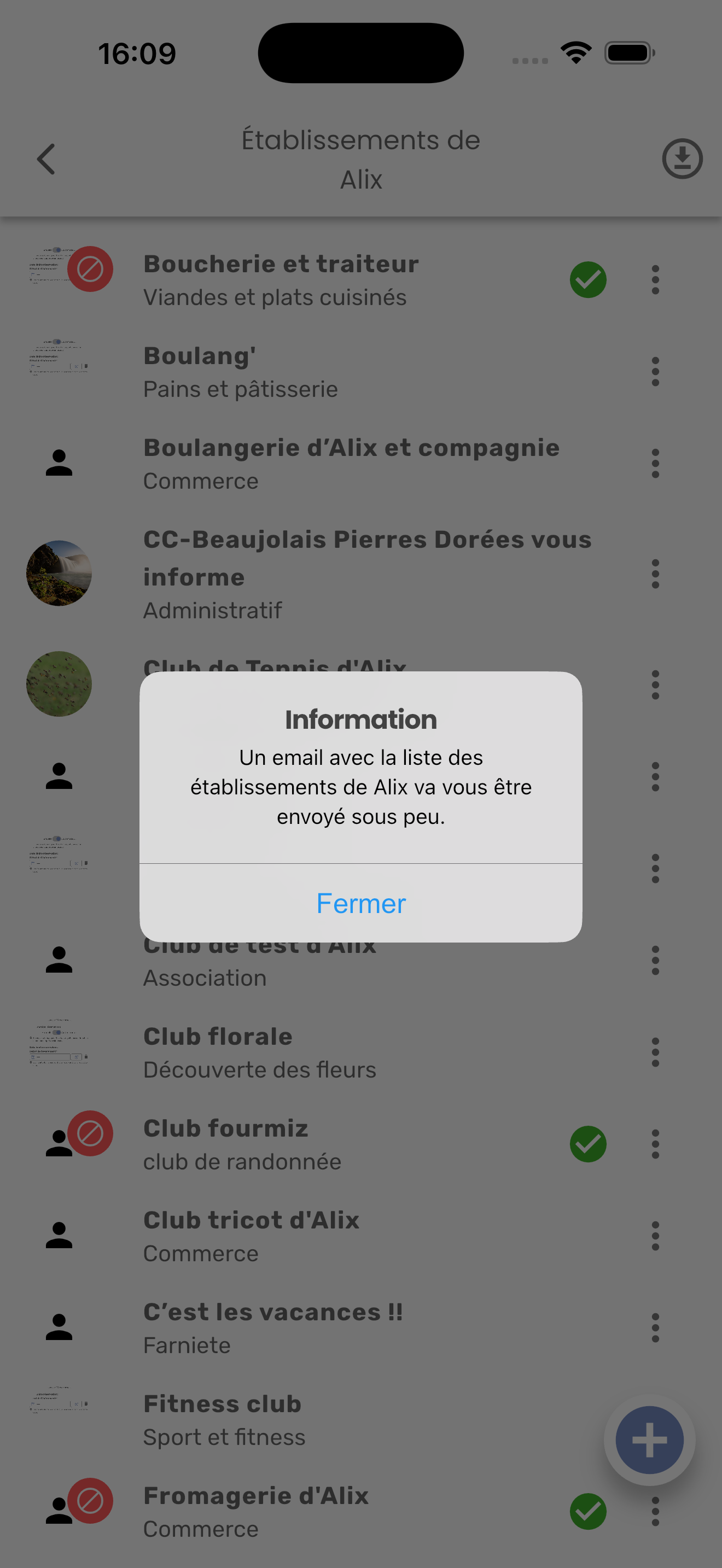The width and height of the screenshot is (722, 1568).
Task: Open options for Club fourmiz
Action: (x=655, y=1144)
